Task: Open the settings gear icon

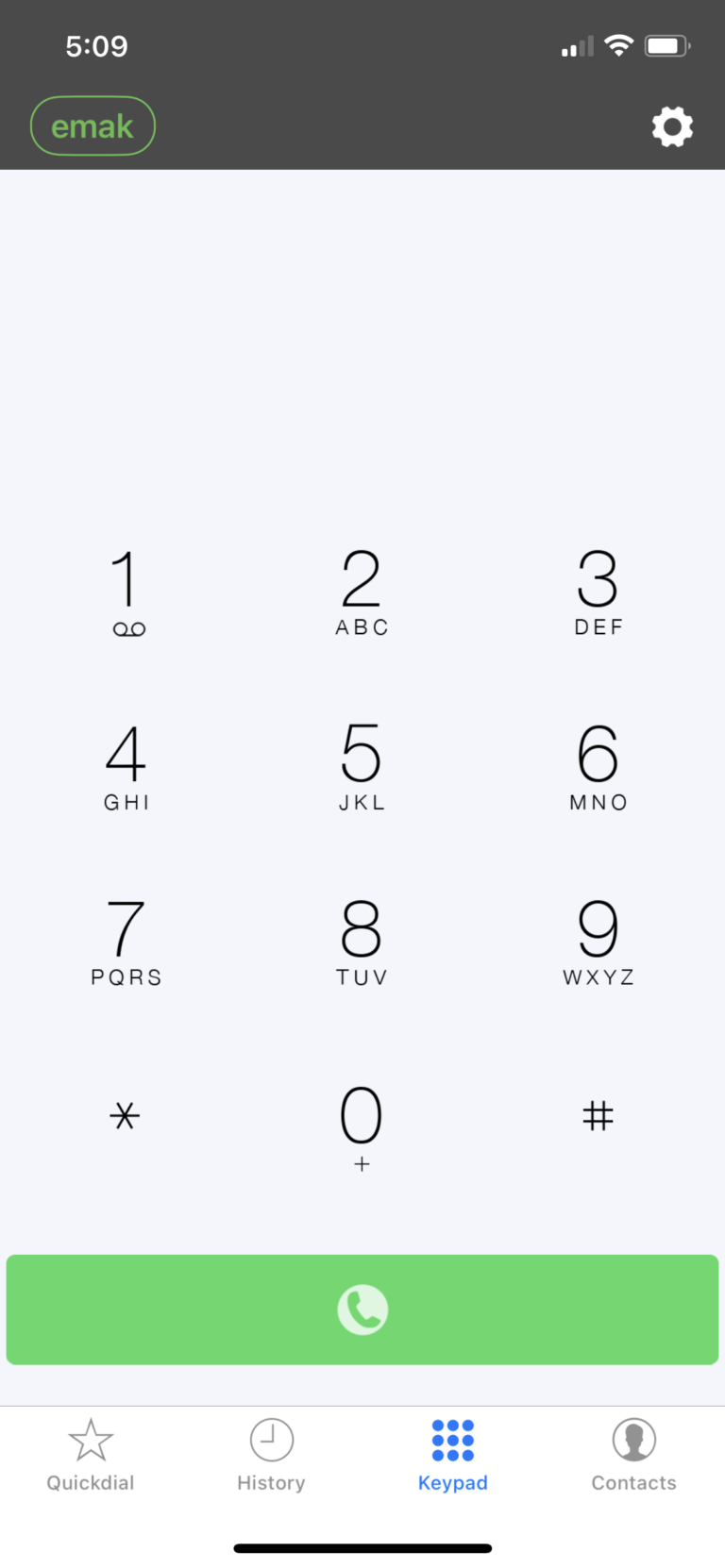Action: pos(672,126)
